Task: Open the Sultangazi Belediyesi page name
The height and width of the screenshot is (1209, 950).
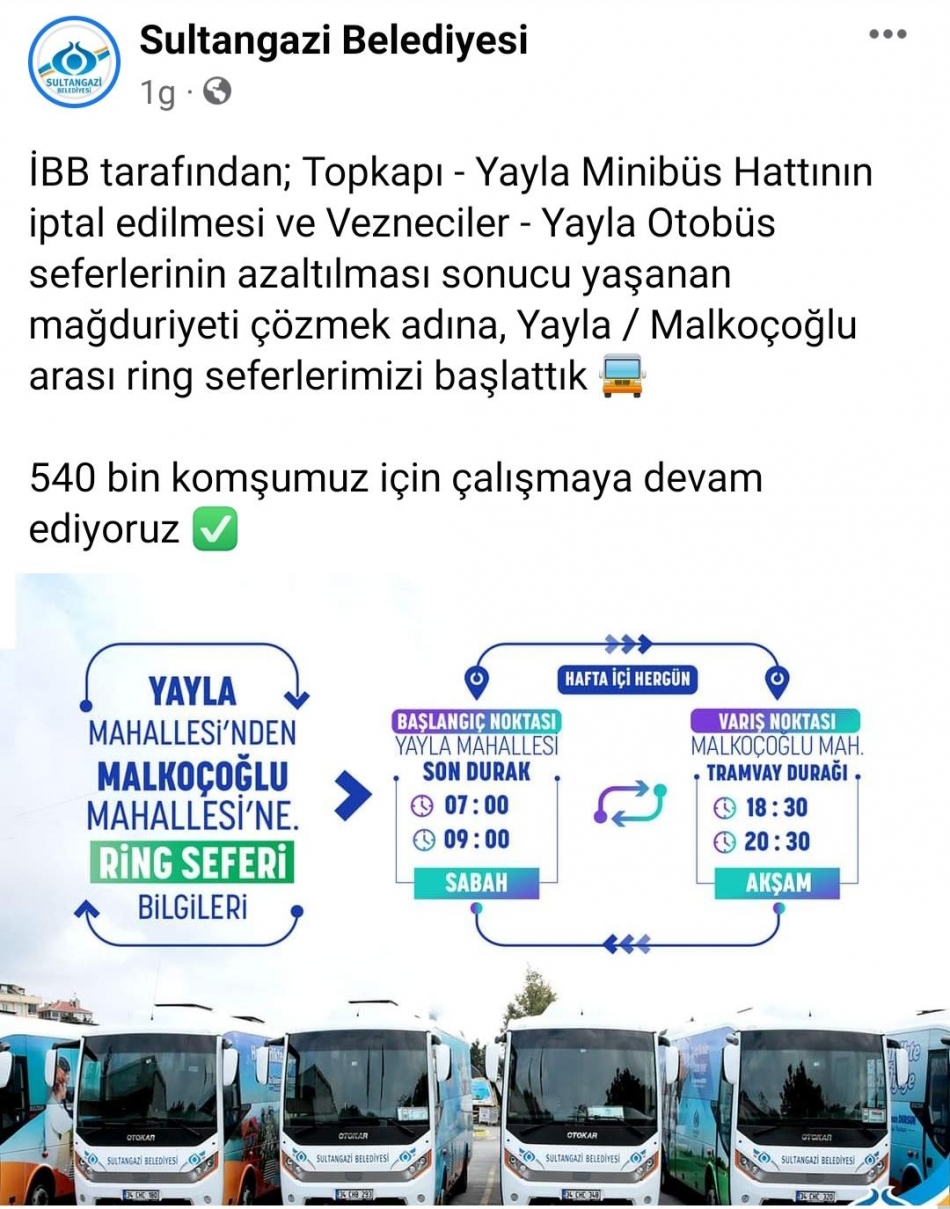Action: pos(333,41)
